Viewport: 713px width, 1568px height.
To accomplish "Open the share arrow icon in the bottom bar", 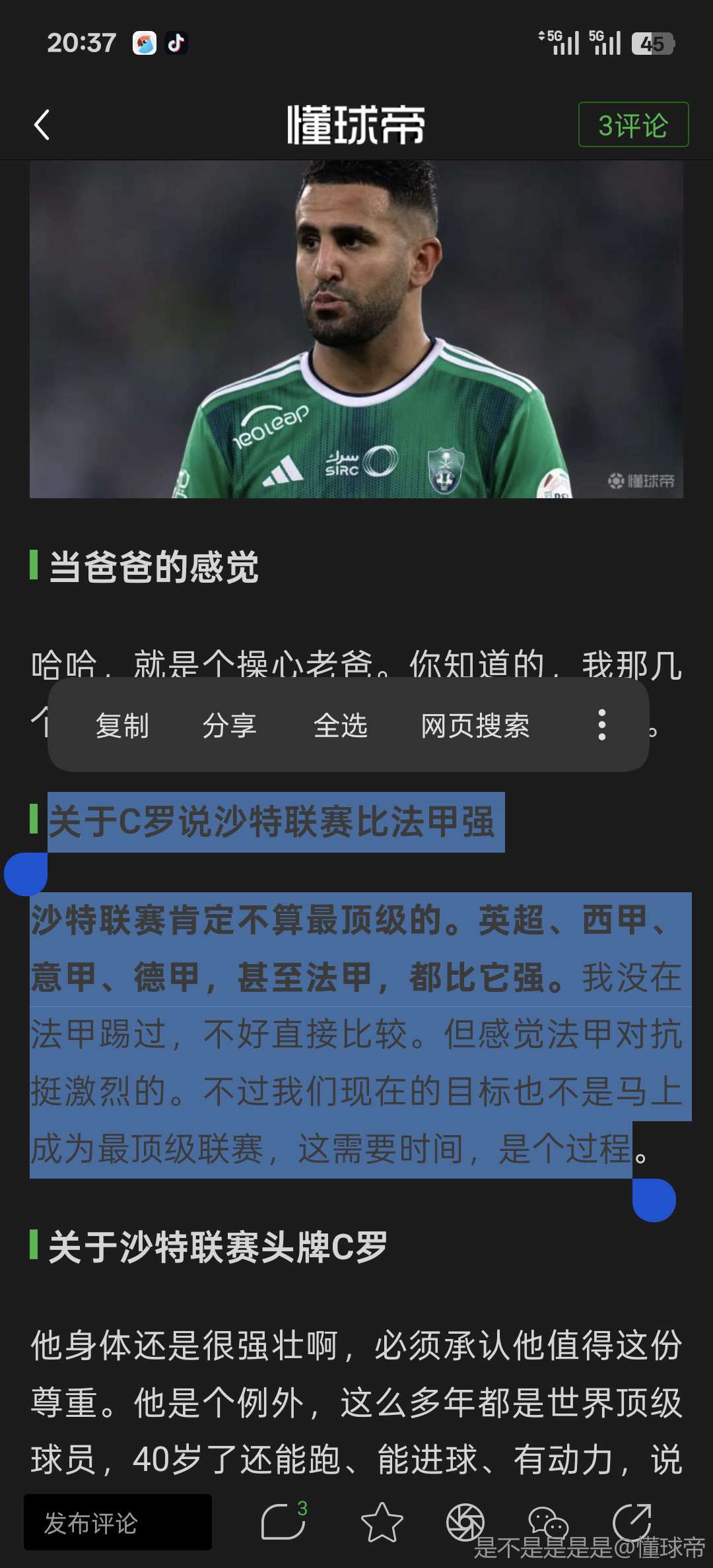I will point(632,1521).
